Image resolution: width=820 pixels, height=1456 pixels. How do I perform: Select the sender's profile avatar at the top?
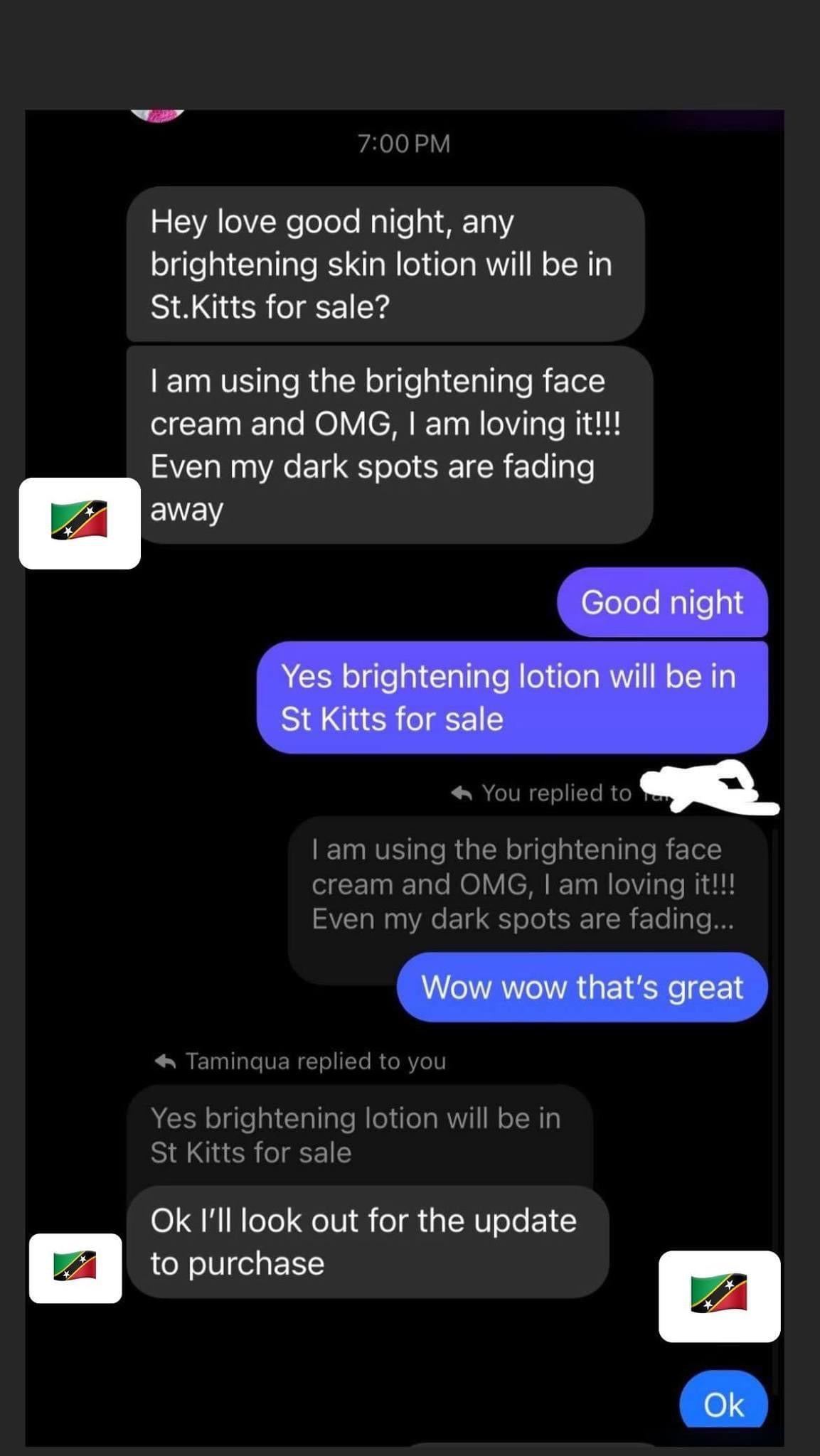[158, 114]
